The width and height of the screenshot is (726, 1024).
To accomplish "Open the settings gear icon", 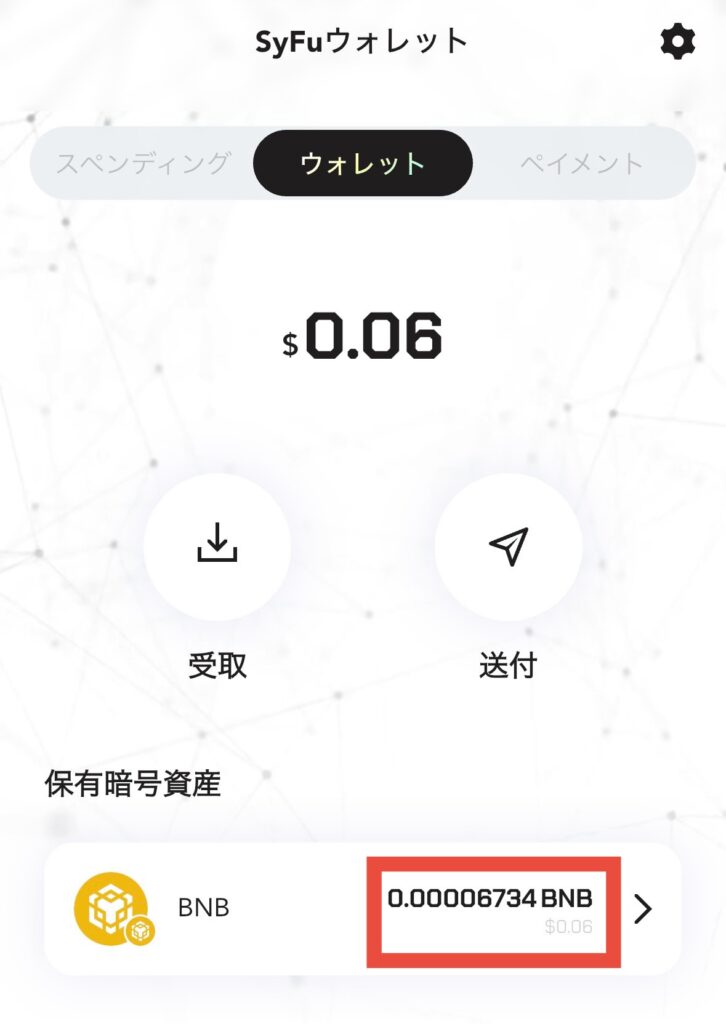I will tap(677, 42).
